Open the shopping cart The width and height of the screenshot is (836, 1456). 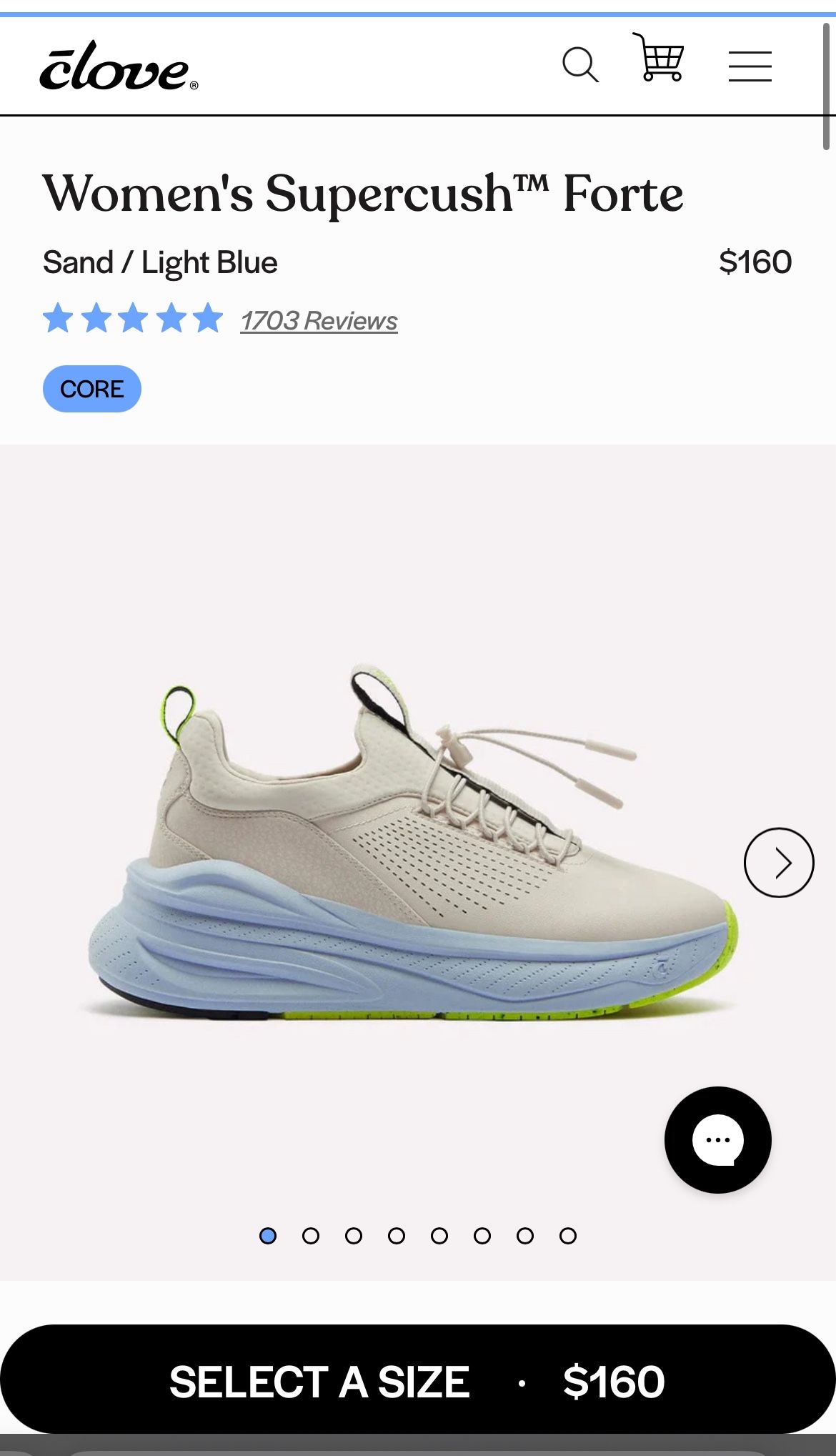[660, 58]
